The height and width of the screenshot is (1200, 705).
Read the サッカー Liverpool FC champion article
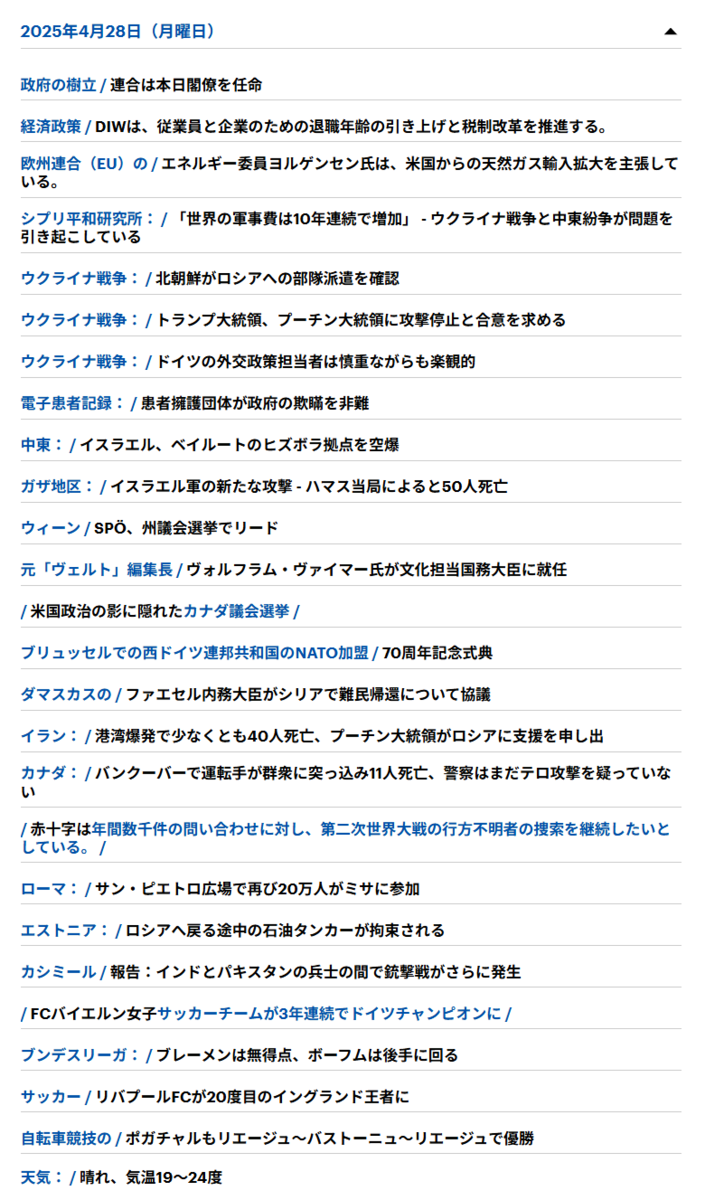[x=215, y=1097]
